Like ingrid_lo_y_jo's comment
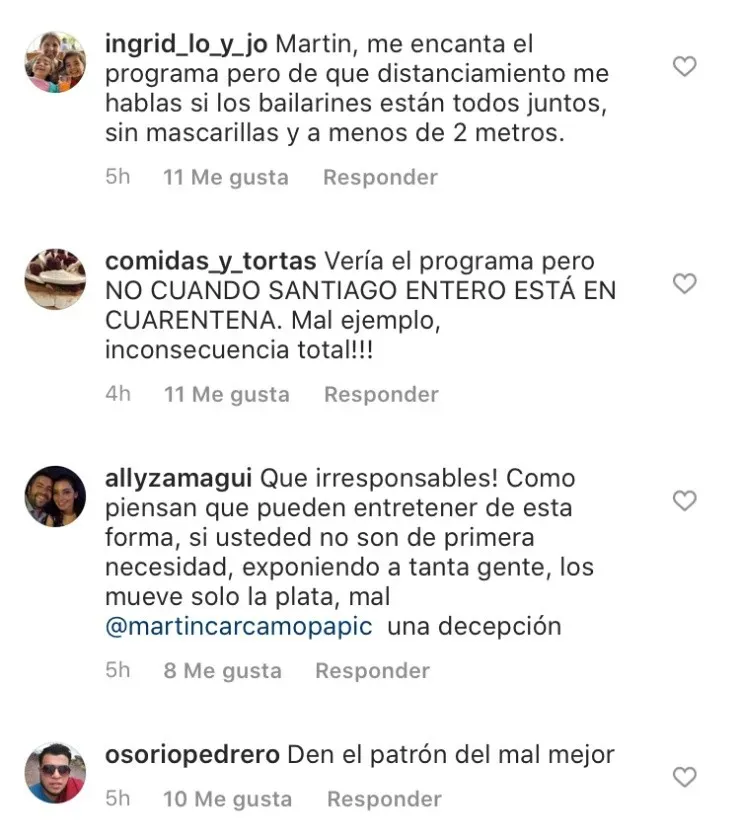The height and width of the screenshot is (840, 740). [684, 67]
